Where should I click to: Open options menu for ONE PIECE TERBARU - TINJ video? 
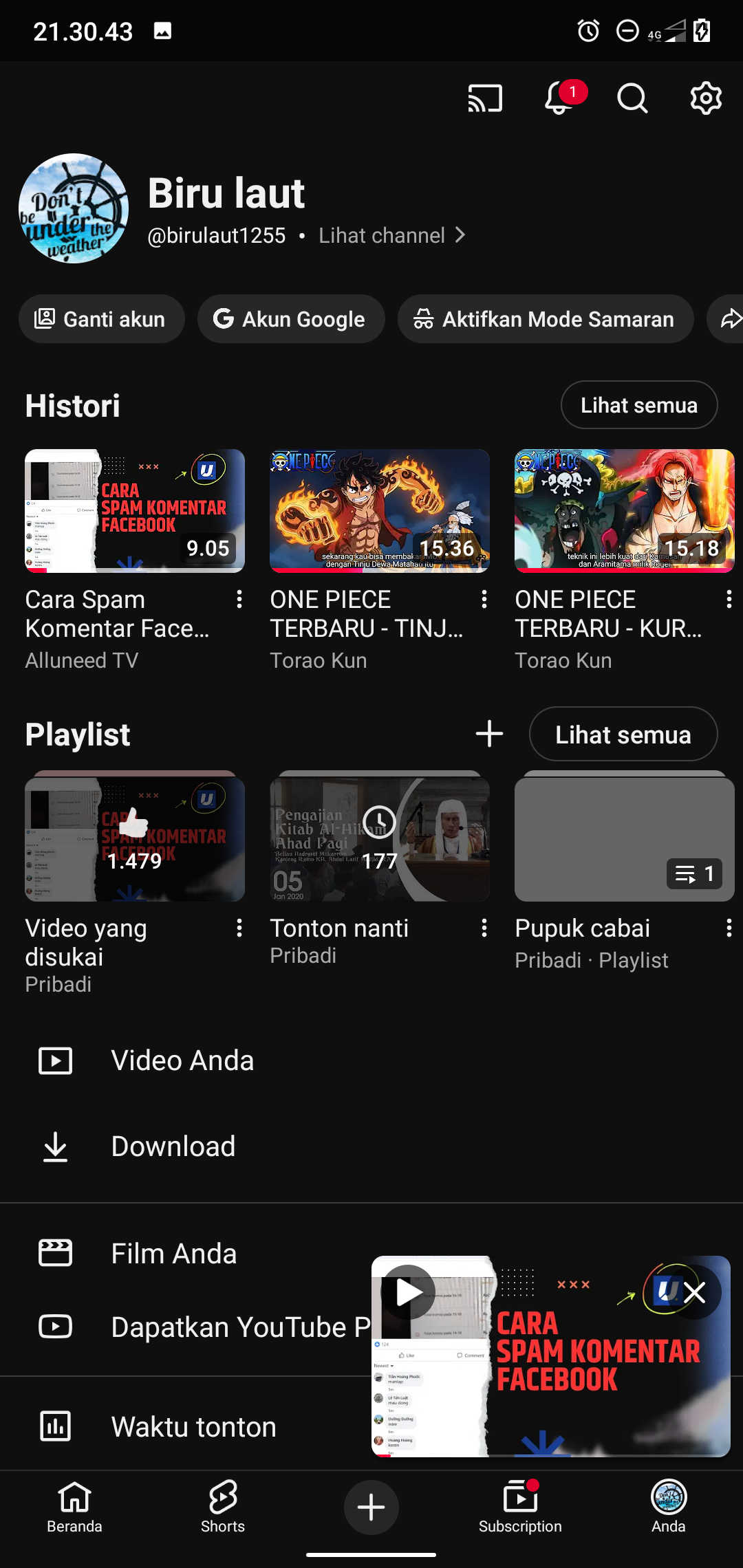[484, 600]
